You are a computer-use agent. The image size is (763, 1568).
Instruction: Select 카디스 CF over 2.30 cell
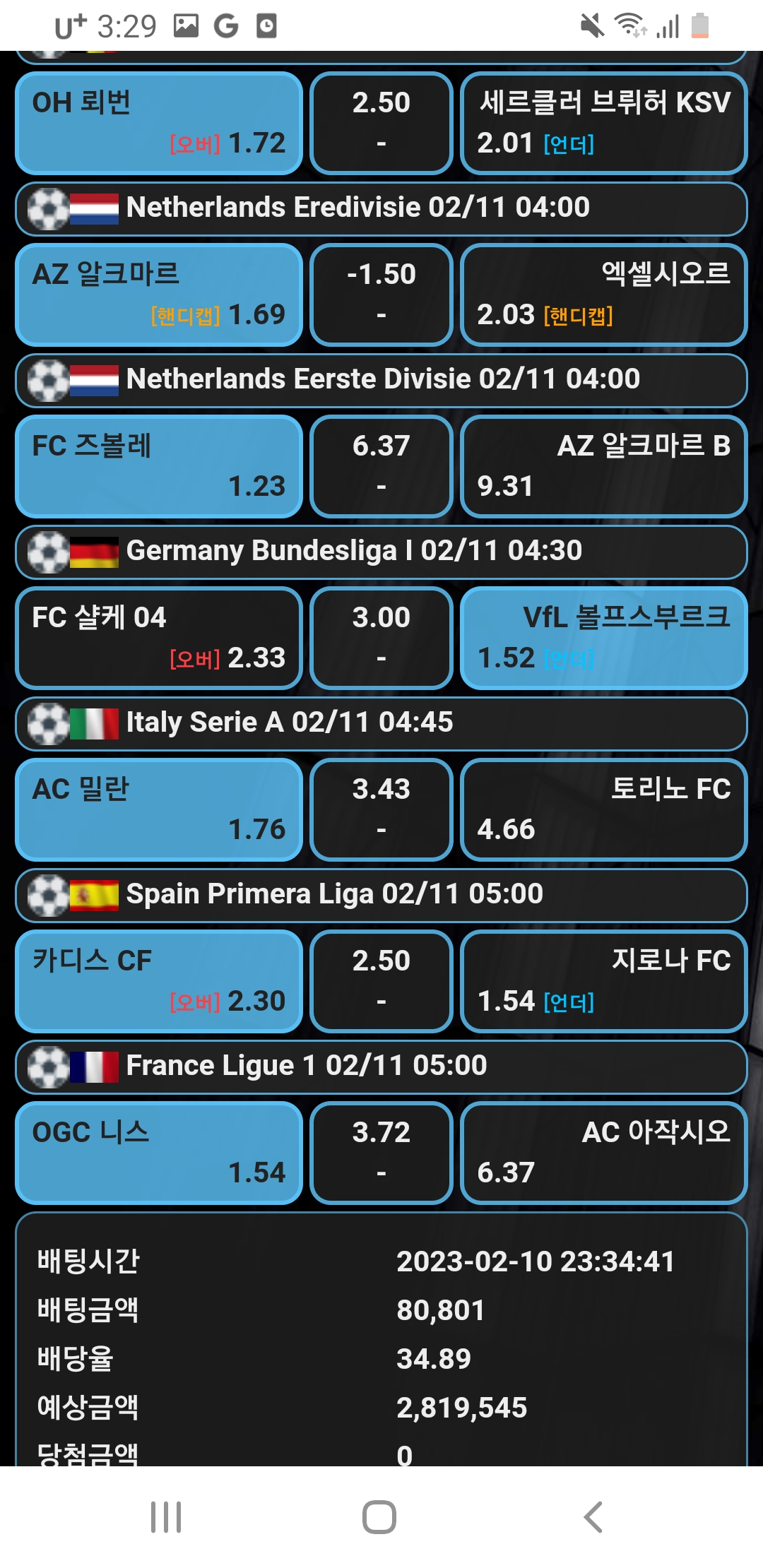click(159, 981)
